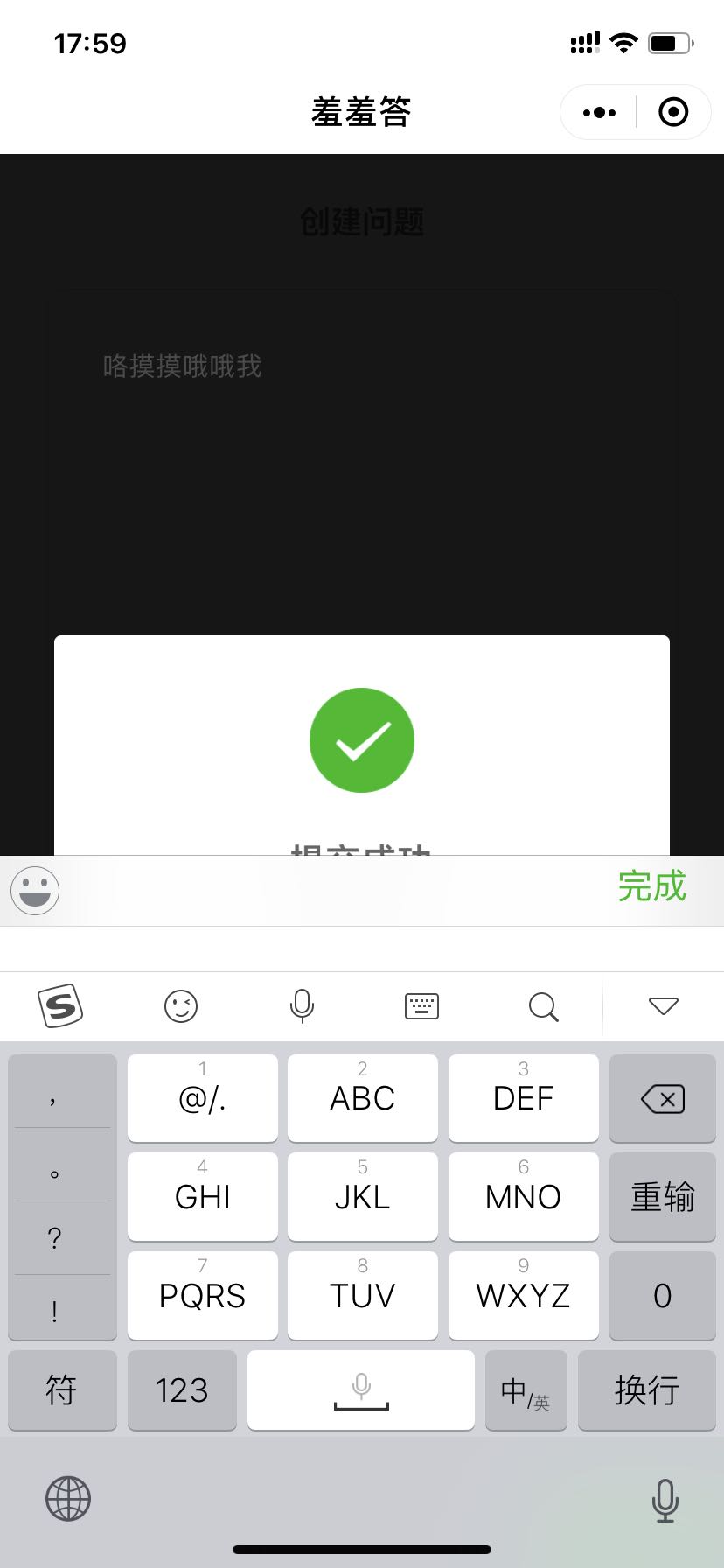Activate voice input microphone on keyboard toolbar
Viewport: 724px width, 1568px height.
click(302, 1005)
